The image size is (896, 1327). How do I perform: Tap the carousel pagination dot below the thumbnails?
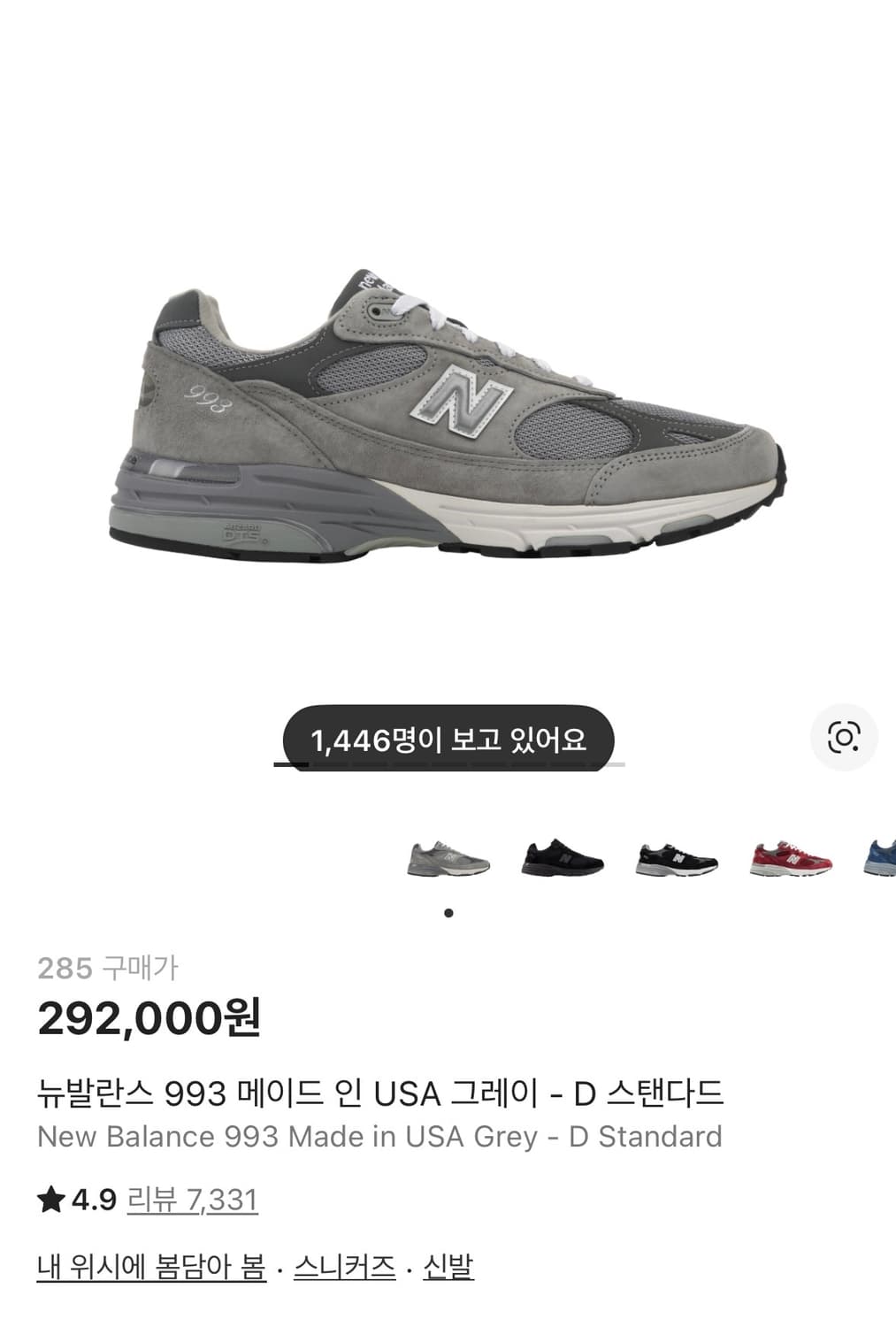coord(448,914)
